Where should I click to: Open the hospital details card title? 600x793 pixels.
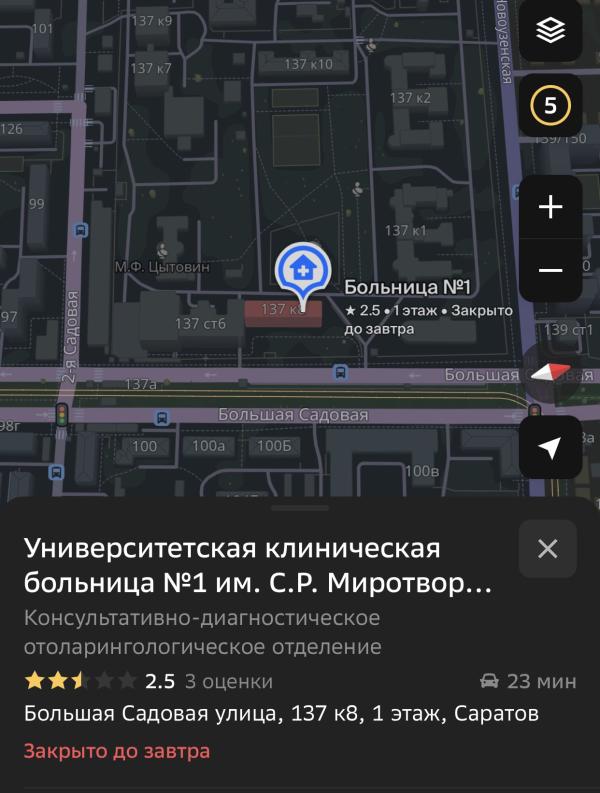[258, 565]
